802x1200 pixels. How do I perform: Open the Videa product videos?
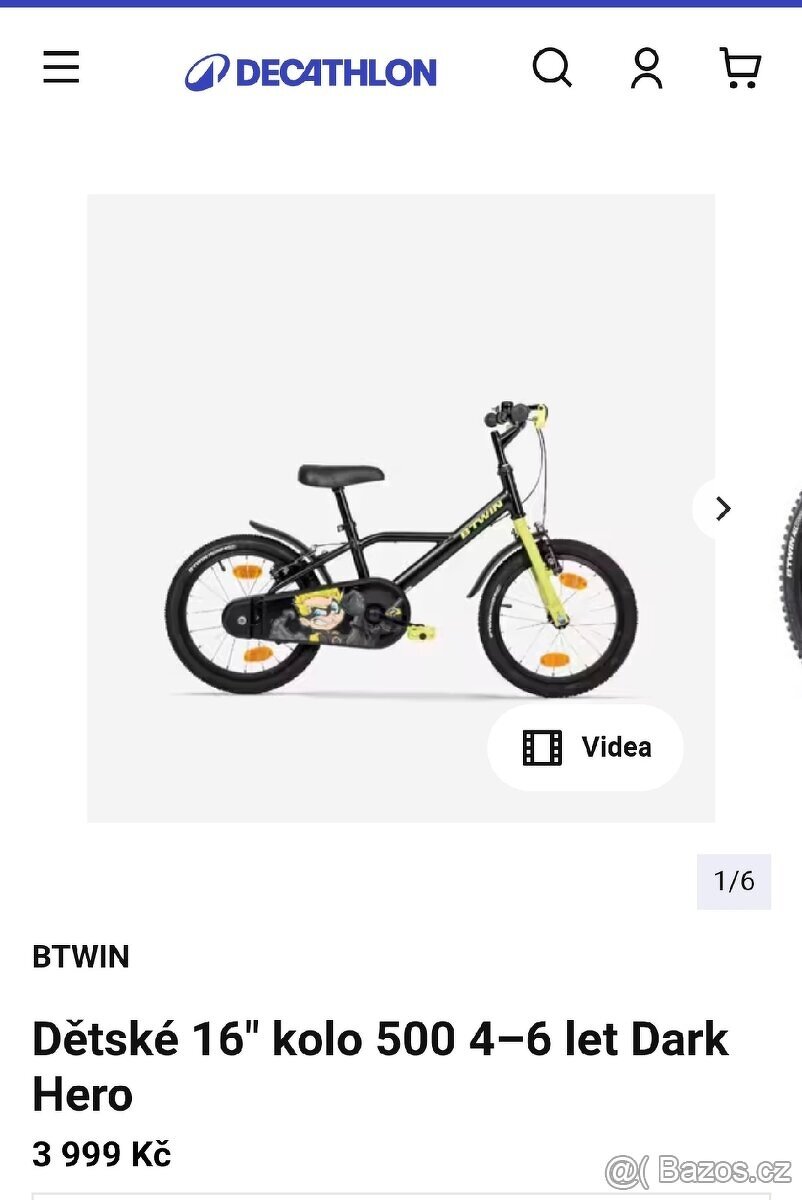(x=586, y=747)
